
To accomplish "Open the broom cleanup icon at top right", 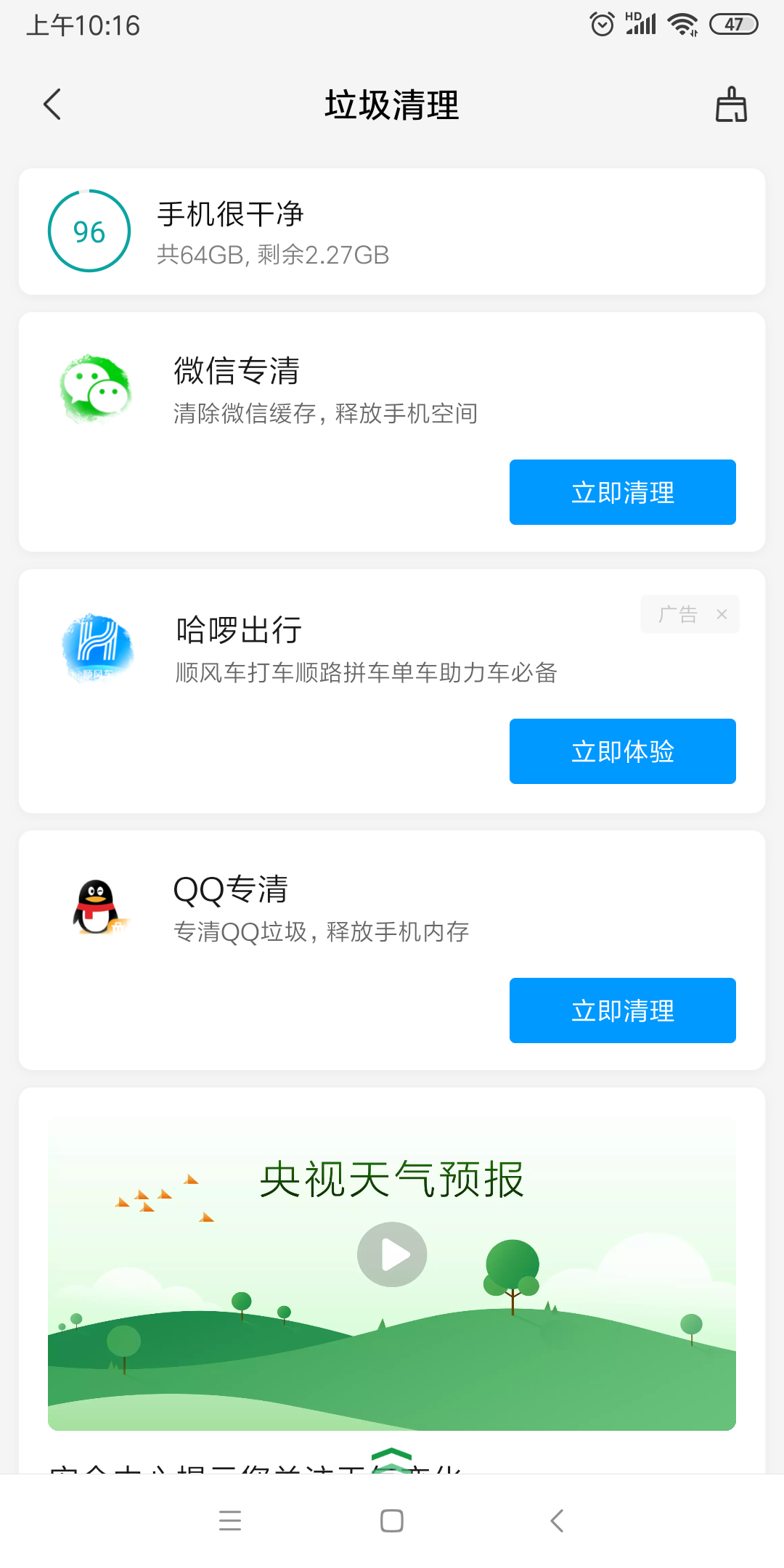I will click(x=731, y=104).
